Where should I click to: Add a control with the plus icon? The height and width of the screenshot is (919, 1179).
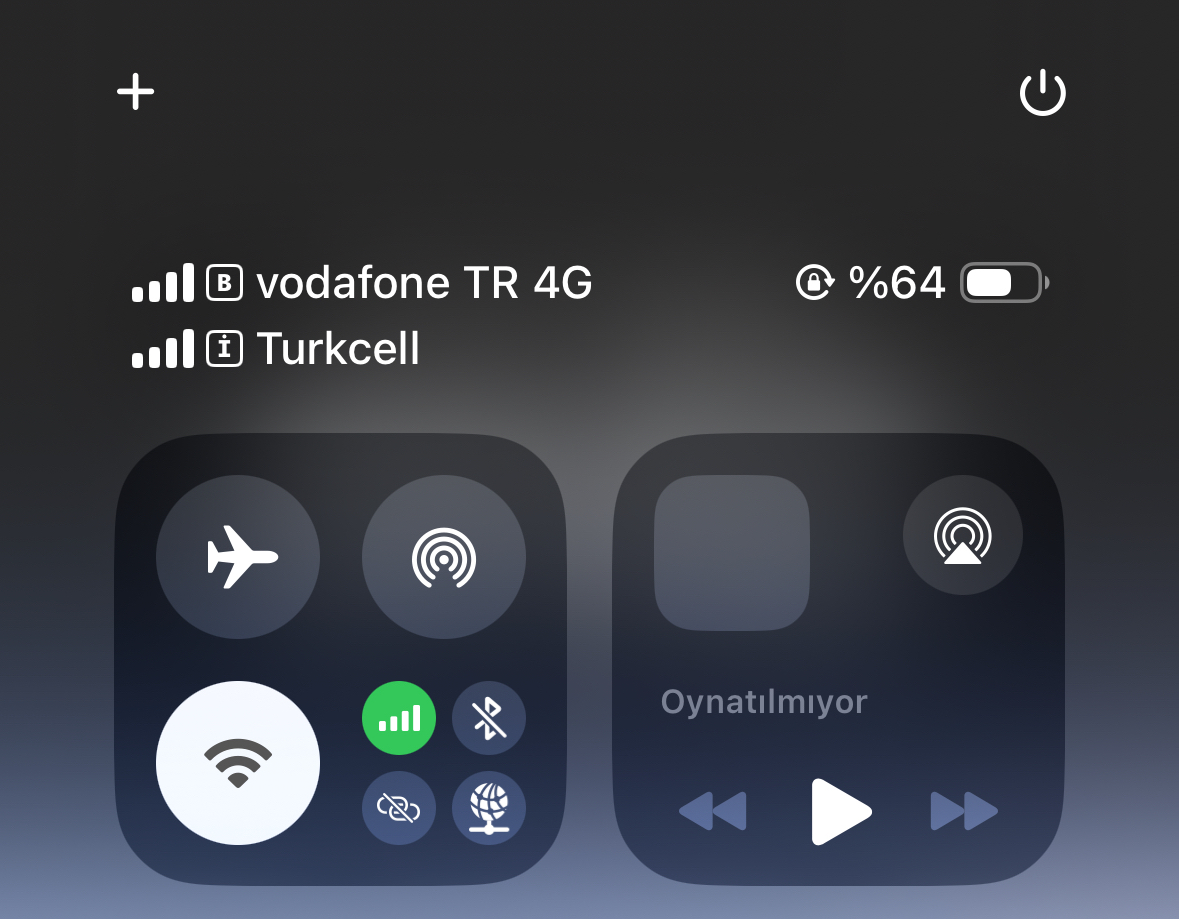point(135,93)
